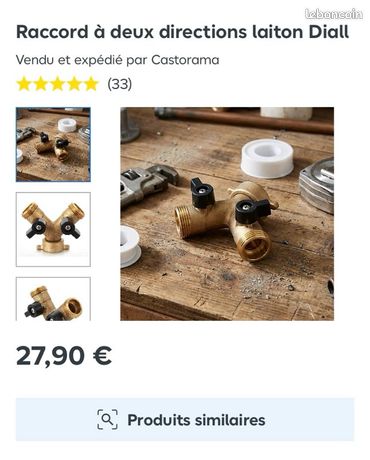Image resolution: width=370 pixels, height=460 pixels.
Task: Open the Produits similaires button
Action: (x=185, y=419)
